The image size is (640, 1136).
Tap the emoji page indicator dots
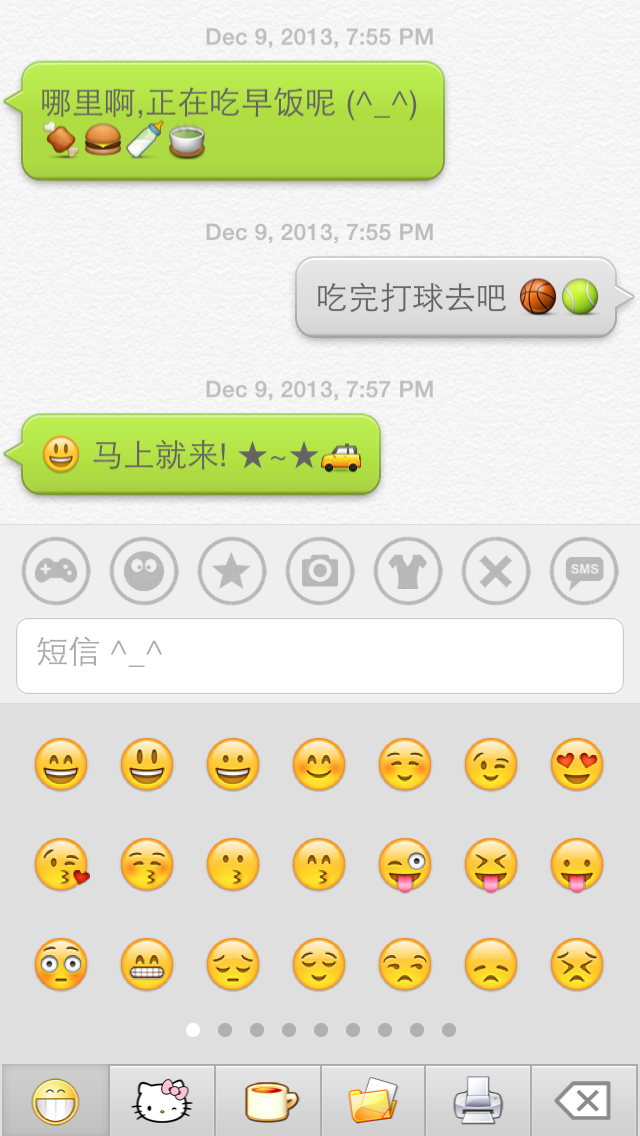[320, 1030]
